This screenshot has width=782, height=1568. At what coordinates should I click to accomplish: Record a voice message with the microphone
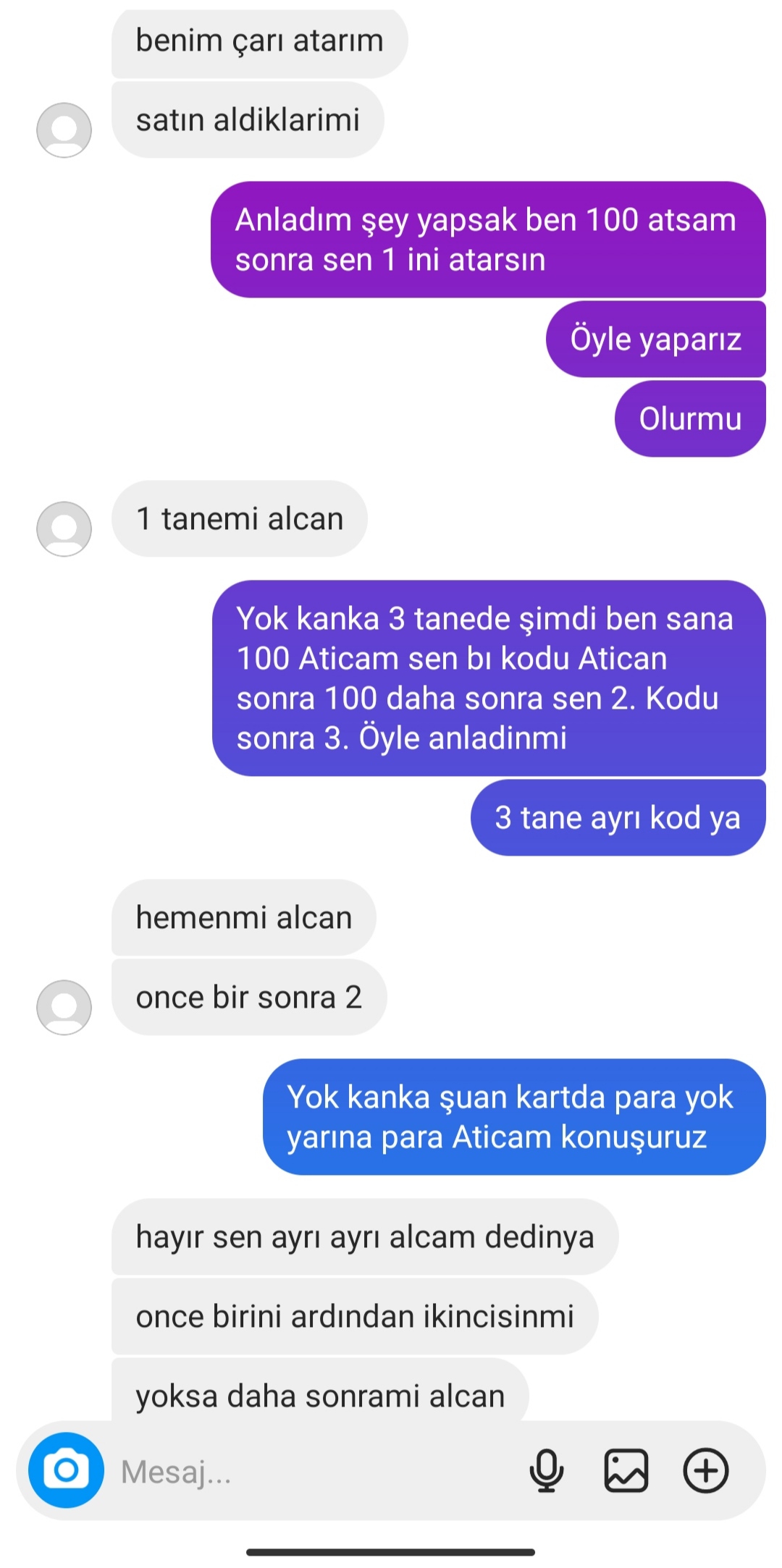coord(547,1470)
